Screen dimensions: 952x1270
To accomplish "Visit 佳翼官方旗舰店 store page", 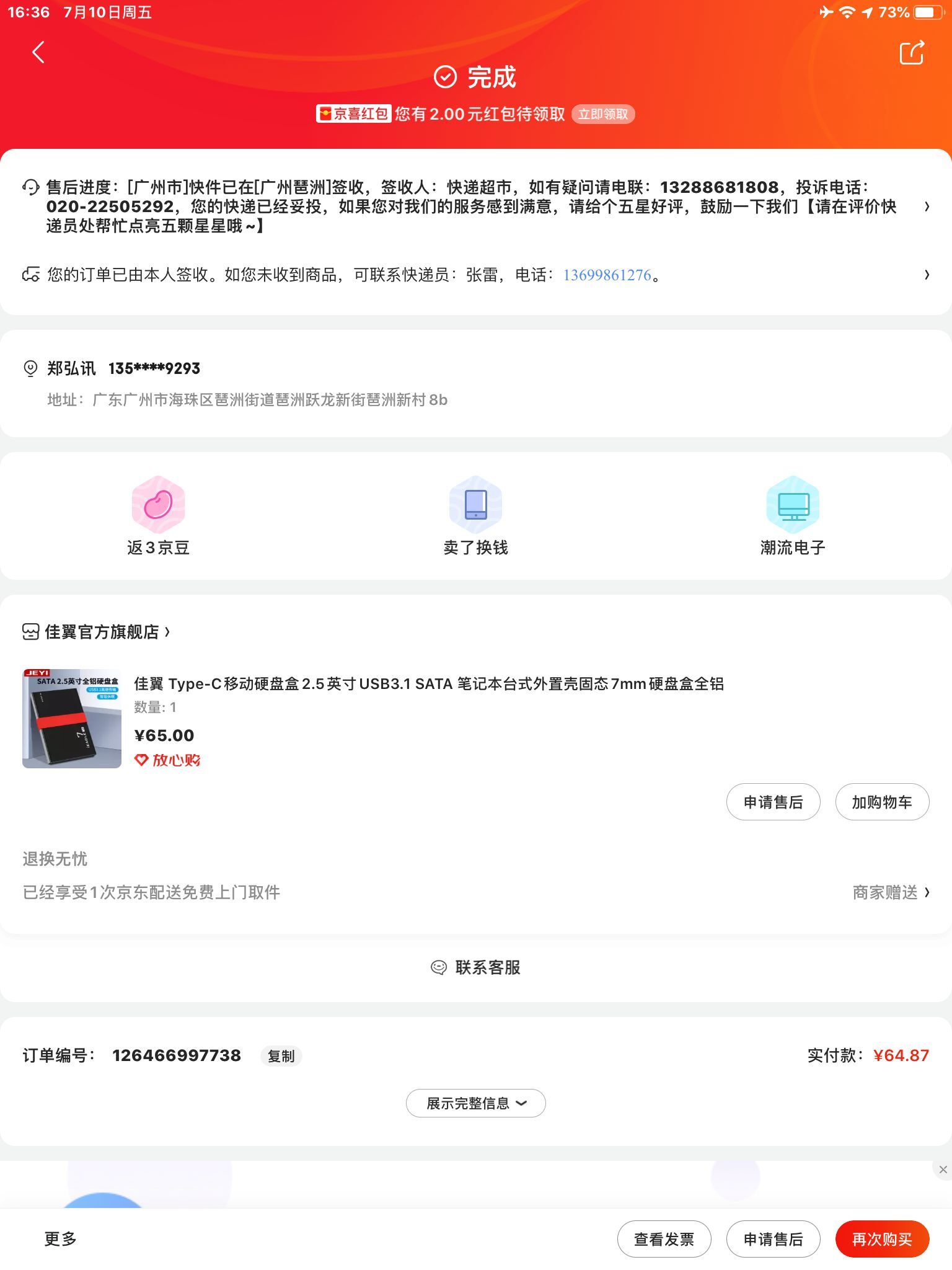I will [102, 632].
